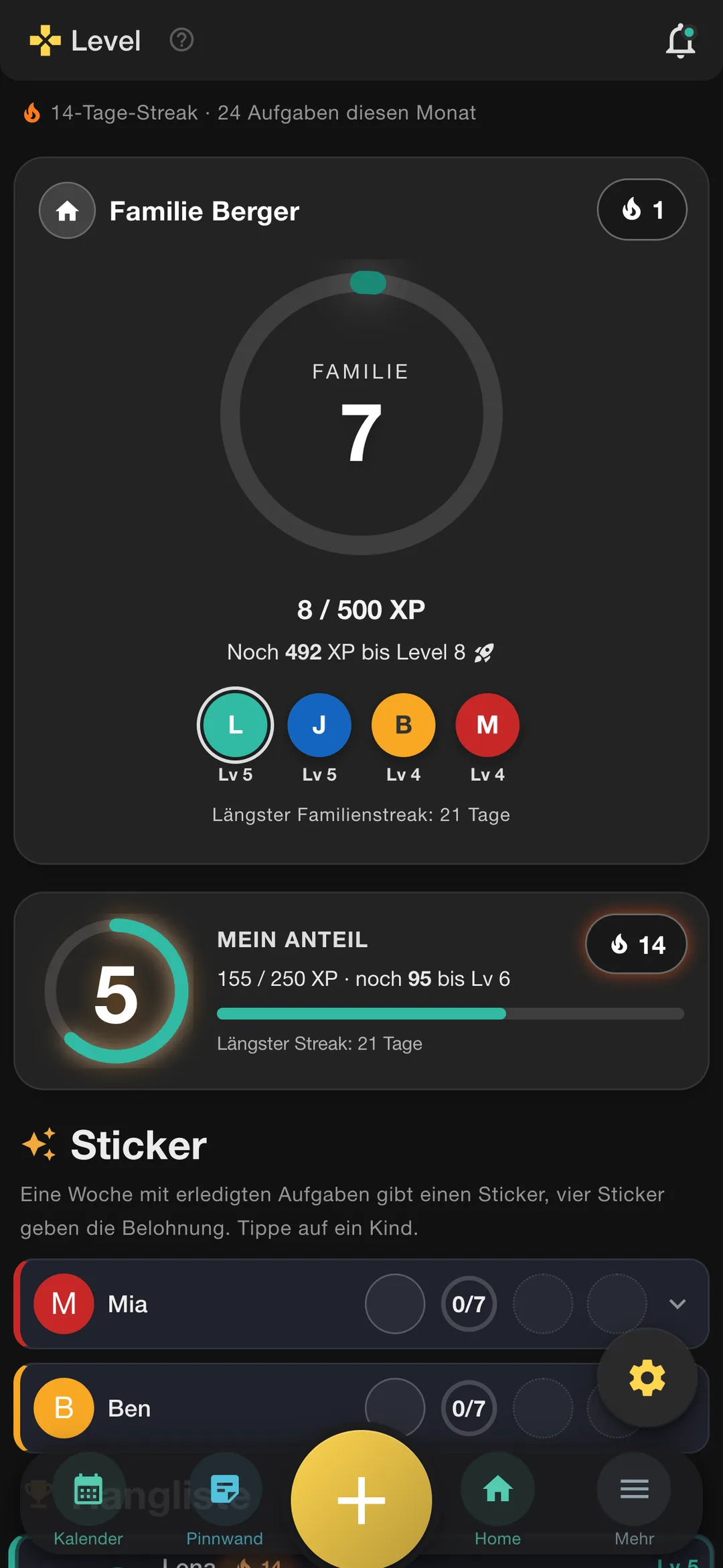Open the yellow settings gear button
The image size is (723, 1568).
click(x=647, y=1378)
